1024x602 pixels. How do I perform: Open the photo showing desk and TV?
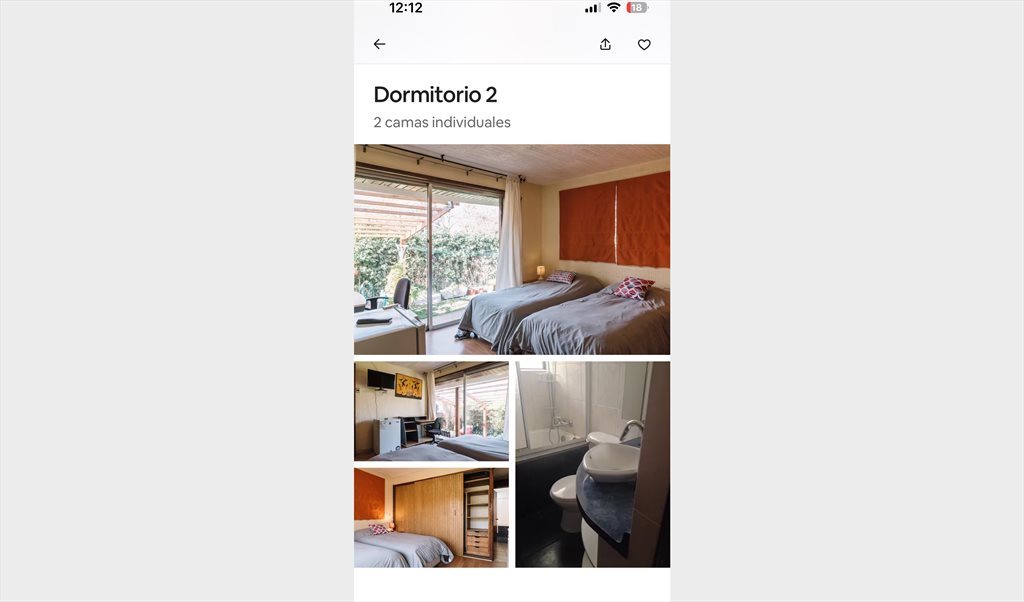coord(431,411)
